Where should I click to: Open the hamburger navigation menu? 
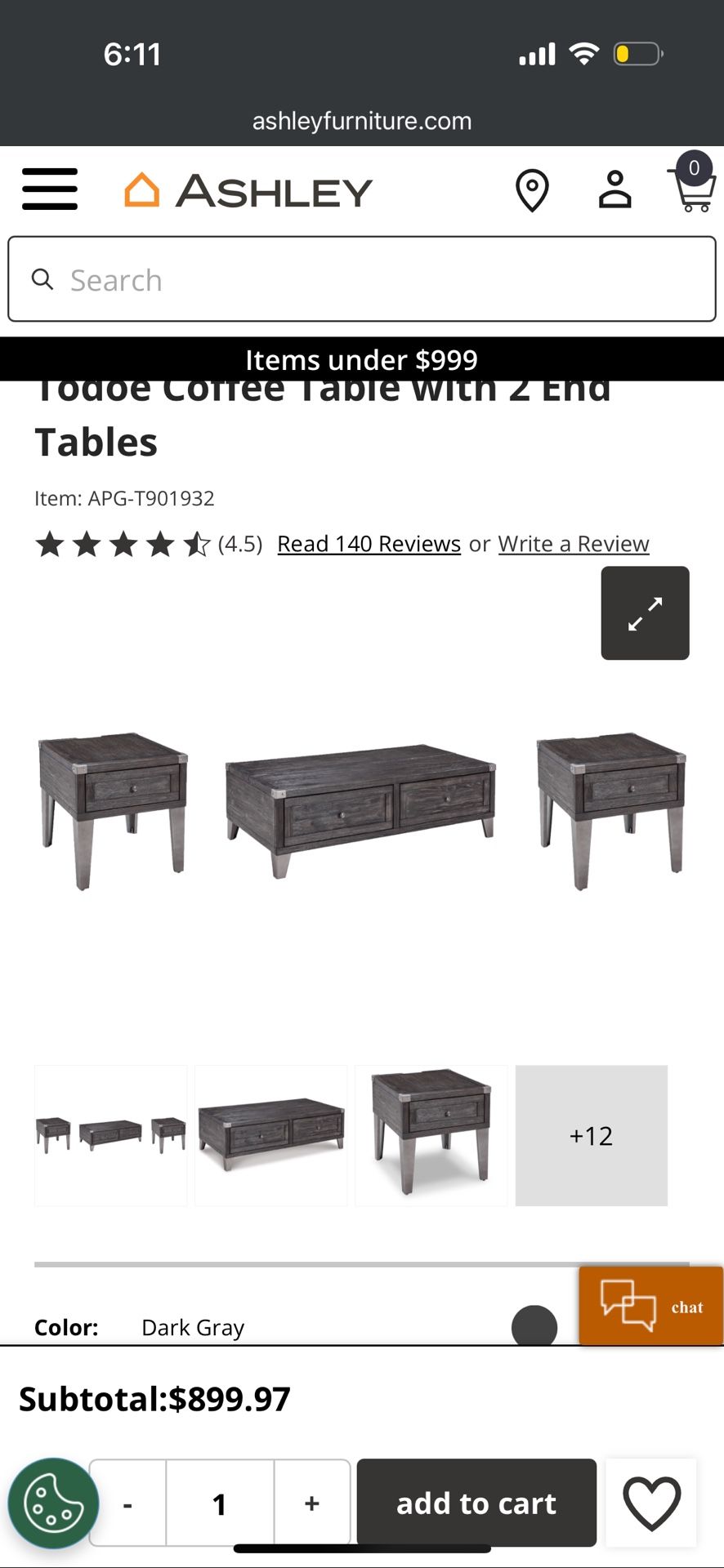[x=50, y=189]
